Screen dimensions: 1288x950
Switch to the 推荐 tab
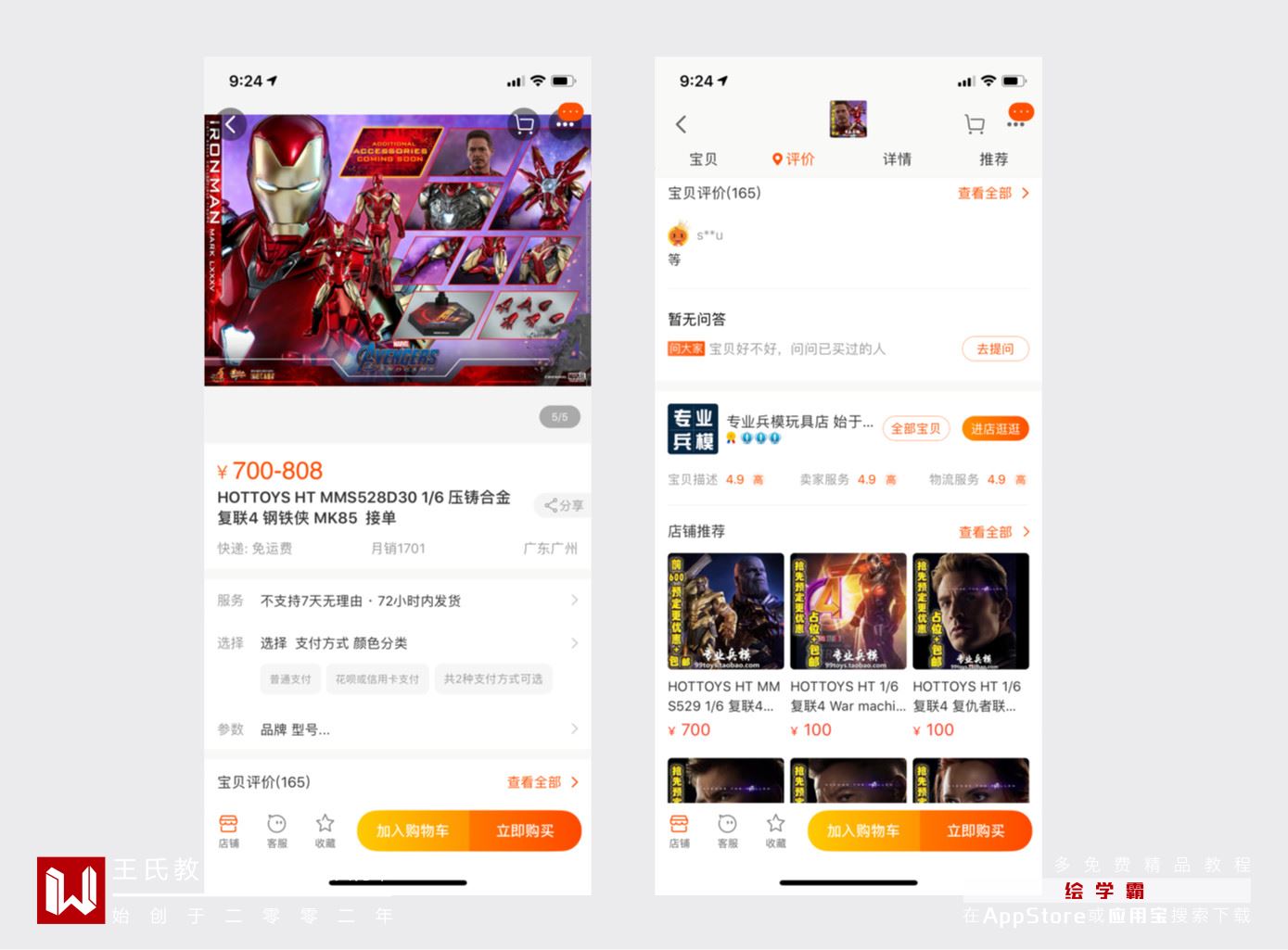(993, 159)
